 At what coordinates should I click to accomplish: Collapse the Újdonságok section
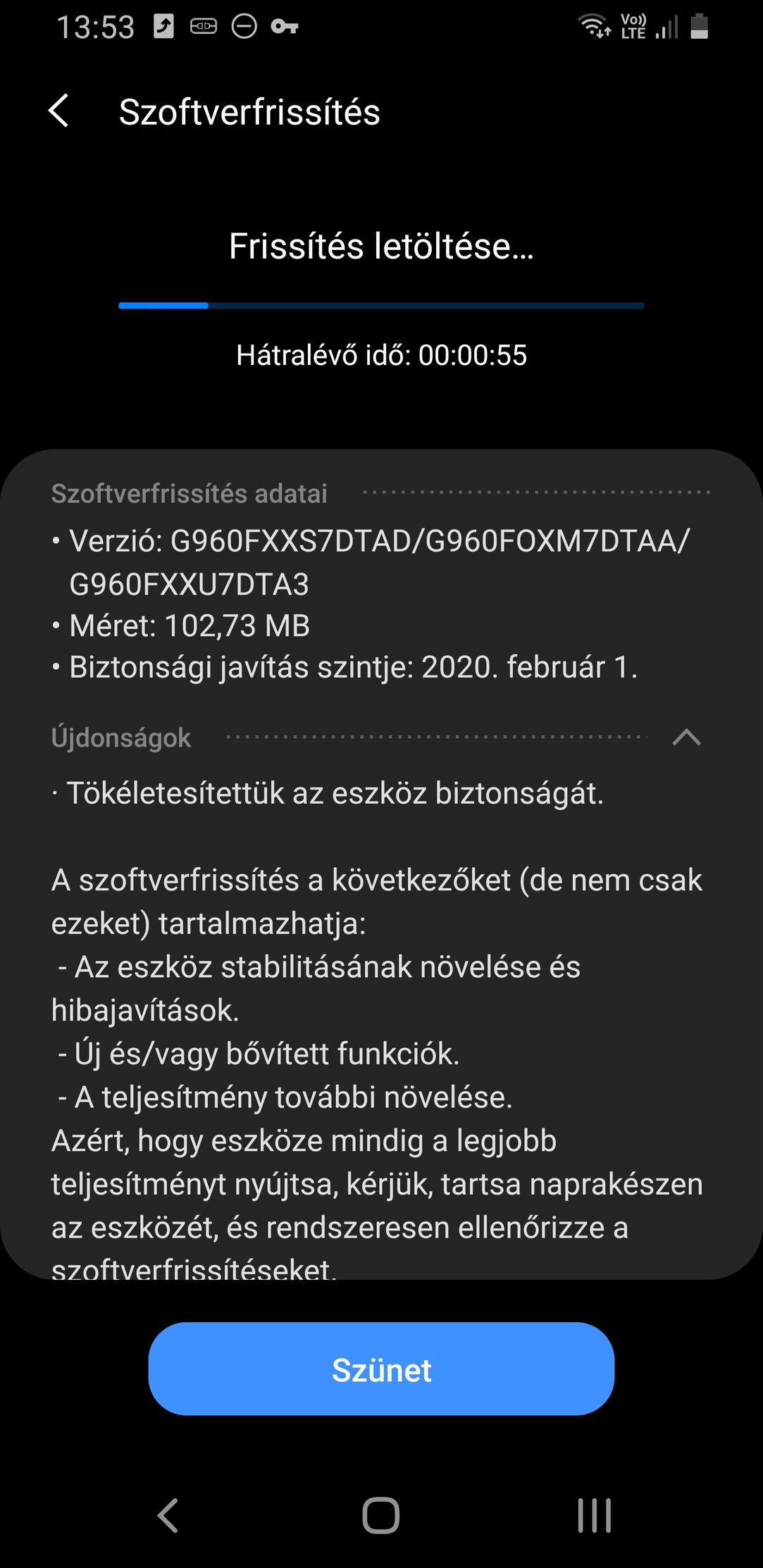pos(686,738)
